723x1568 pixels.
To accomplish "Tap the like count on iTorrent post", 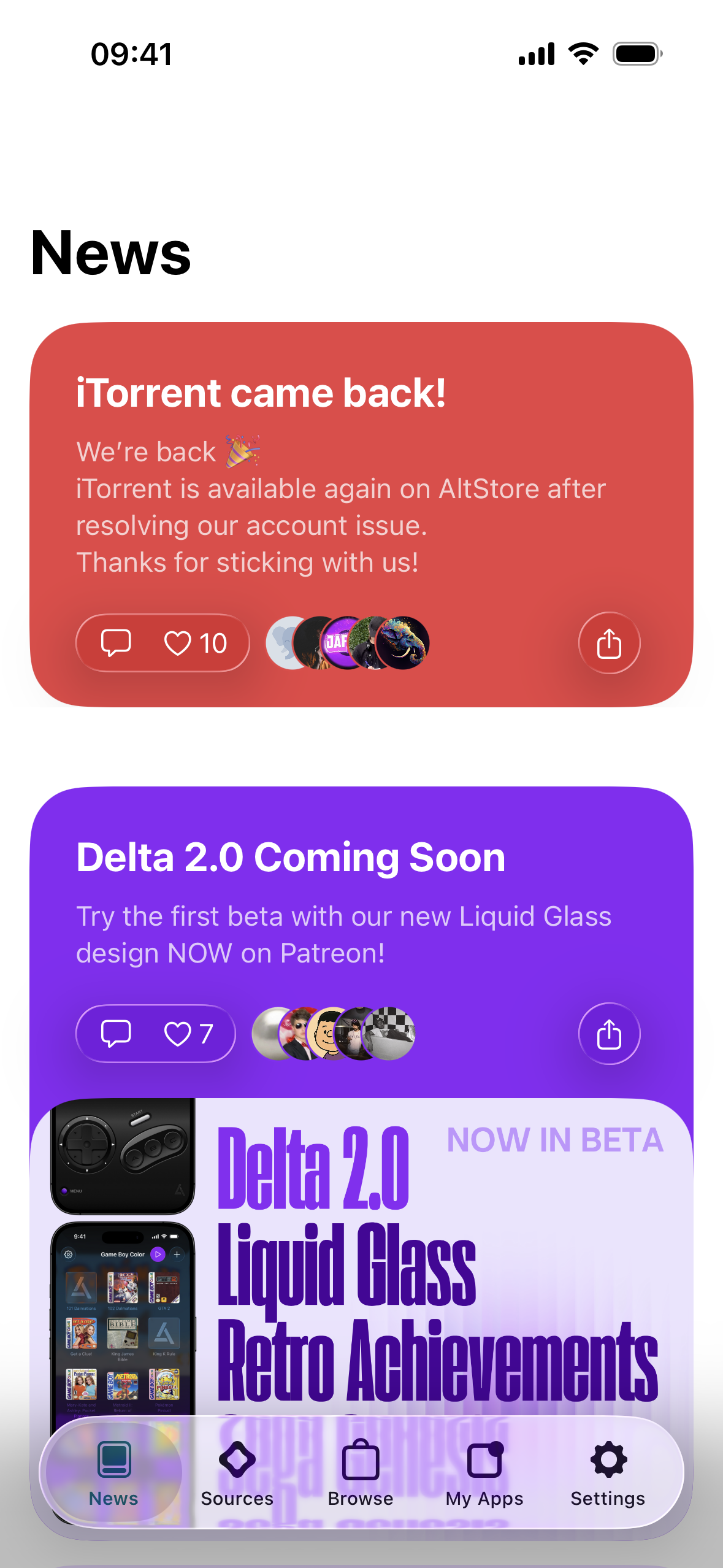I will (x=213, y=642).
